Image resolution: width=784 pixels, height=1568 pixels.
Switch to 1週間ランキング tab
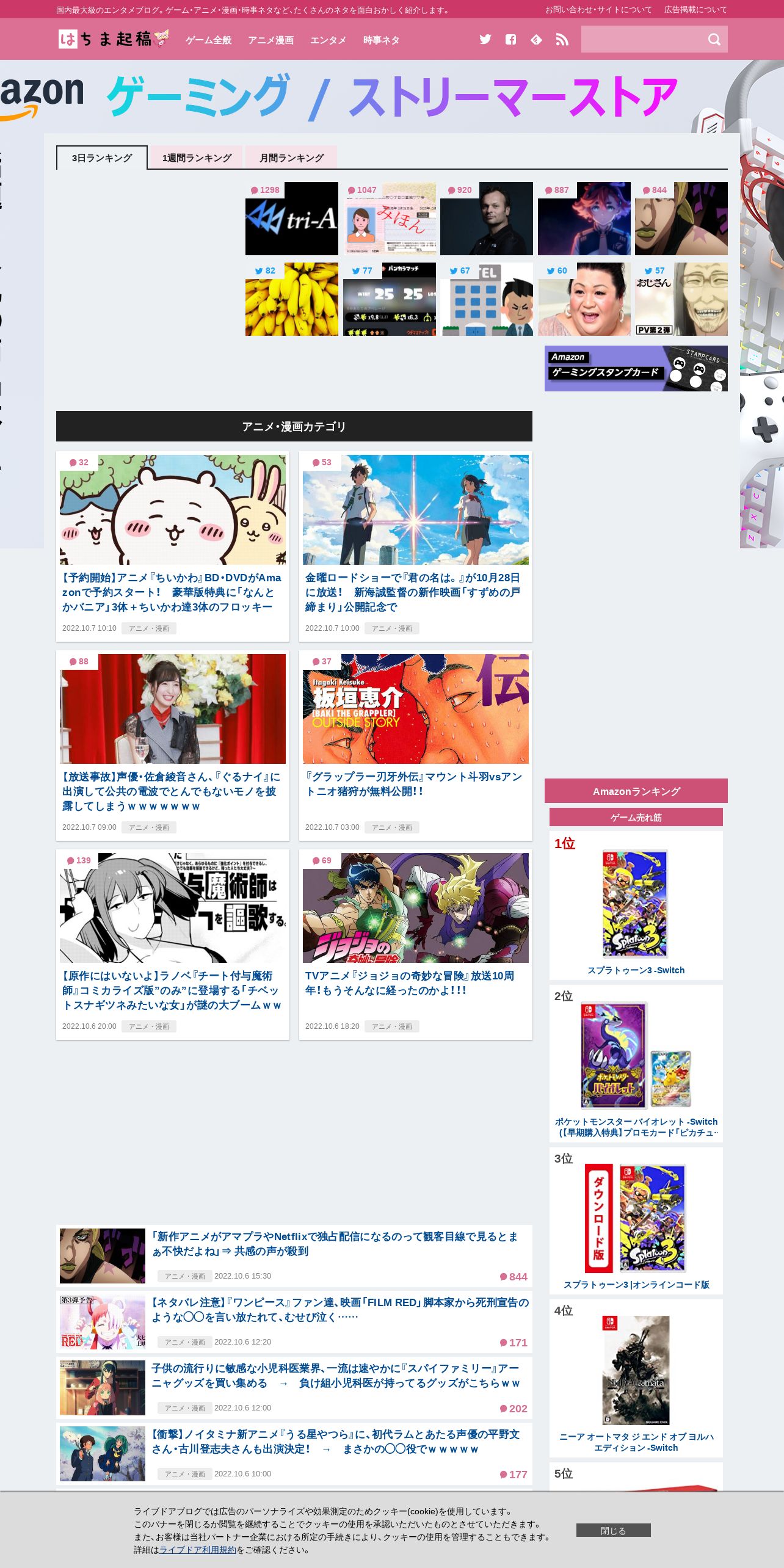197,158
